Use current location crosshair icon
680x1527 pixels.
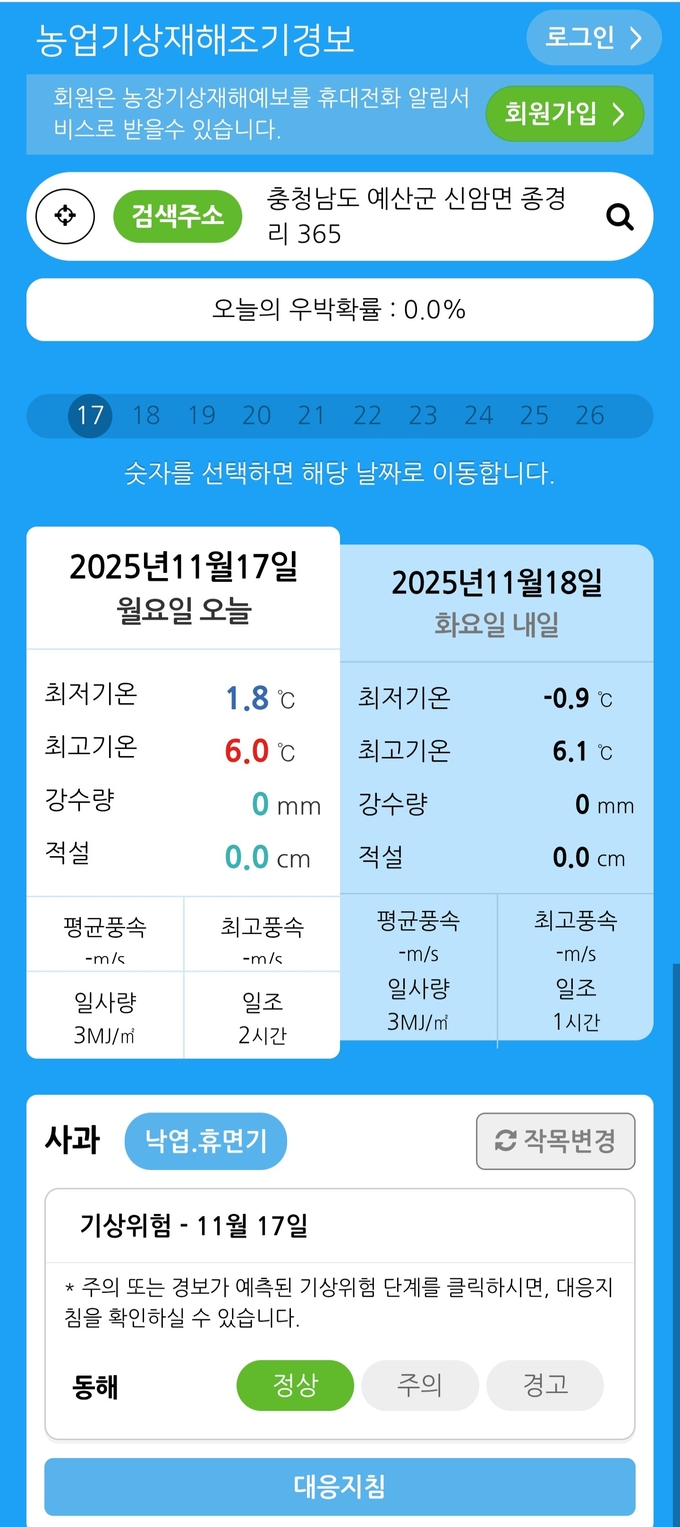click(65, 216)
